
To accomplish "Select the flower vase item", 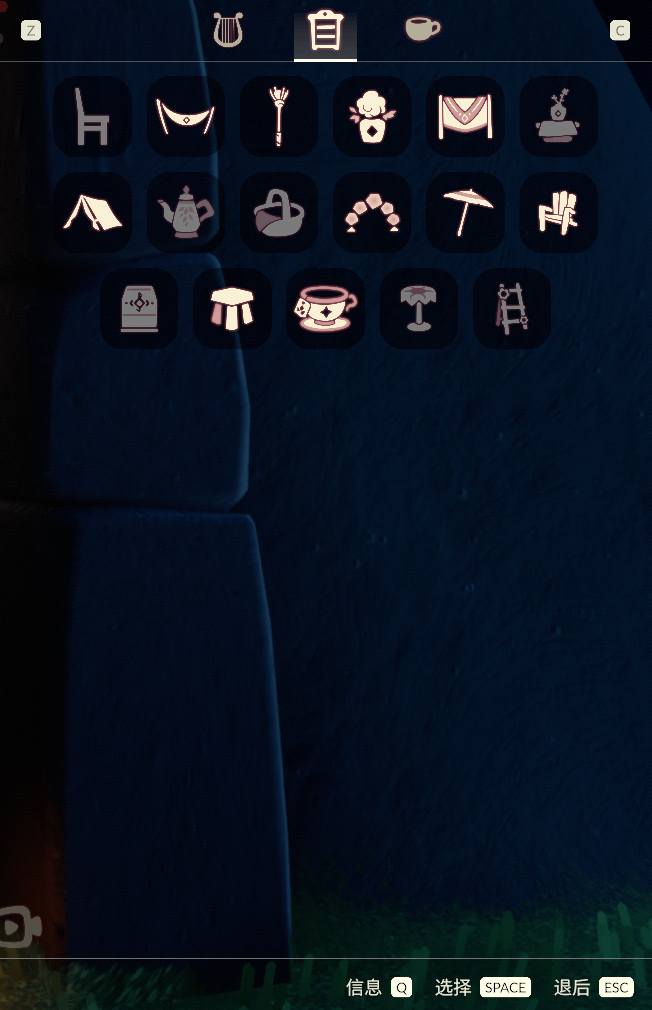I will pos(372,117).
